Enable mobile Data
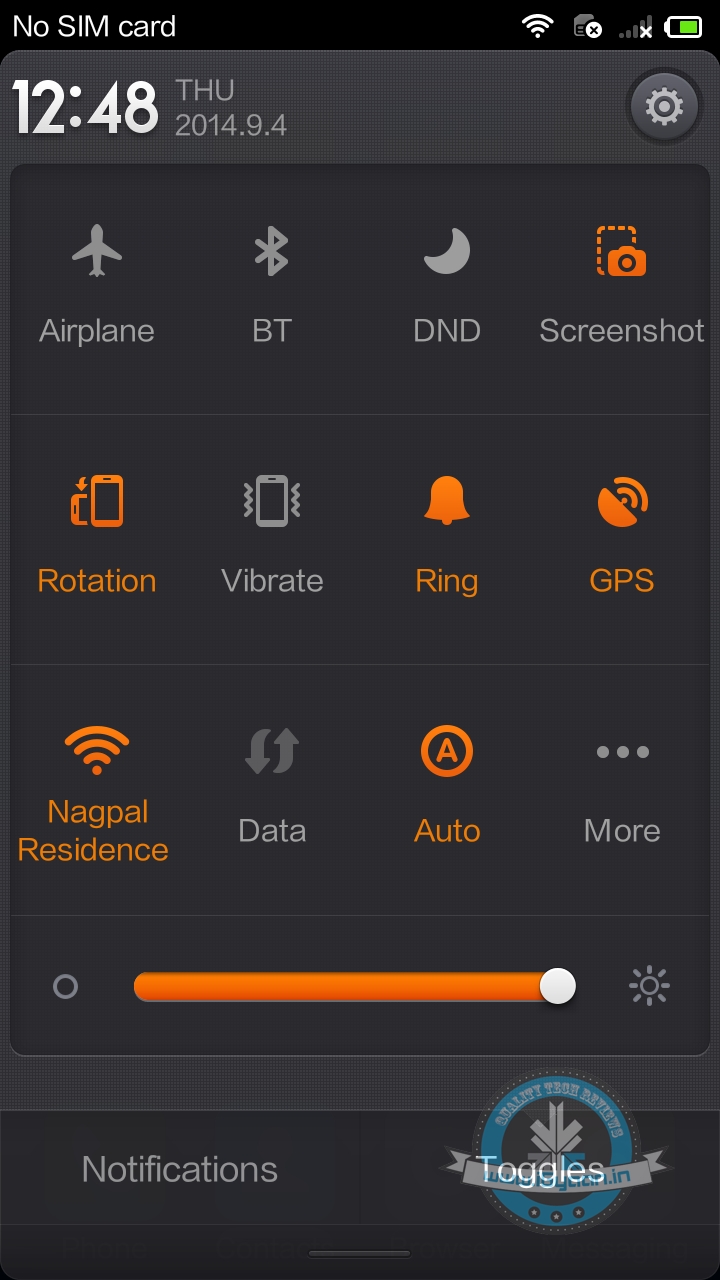Image resolution: width=720 pixels, height=1280 pixels. pyautogui.click(x=271, y=785)
